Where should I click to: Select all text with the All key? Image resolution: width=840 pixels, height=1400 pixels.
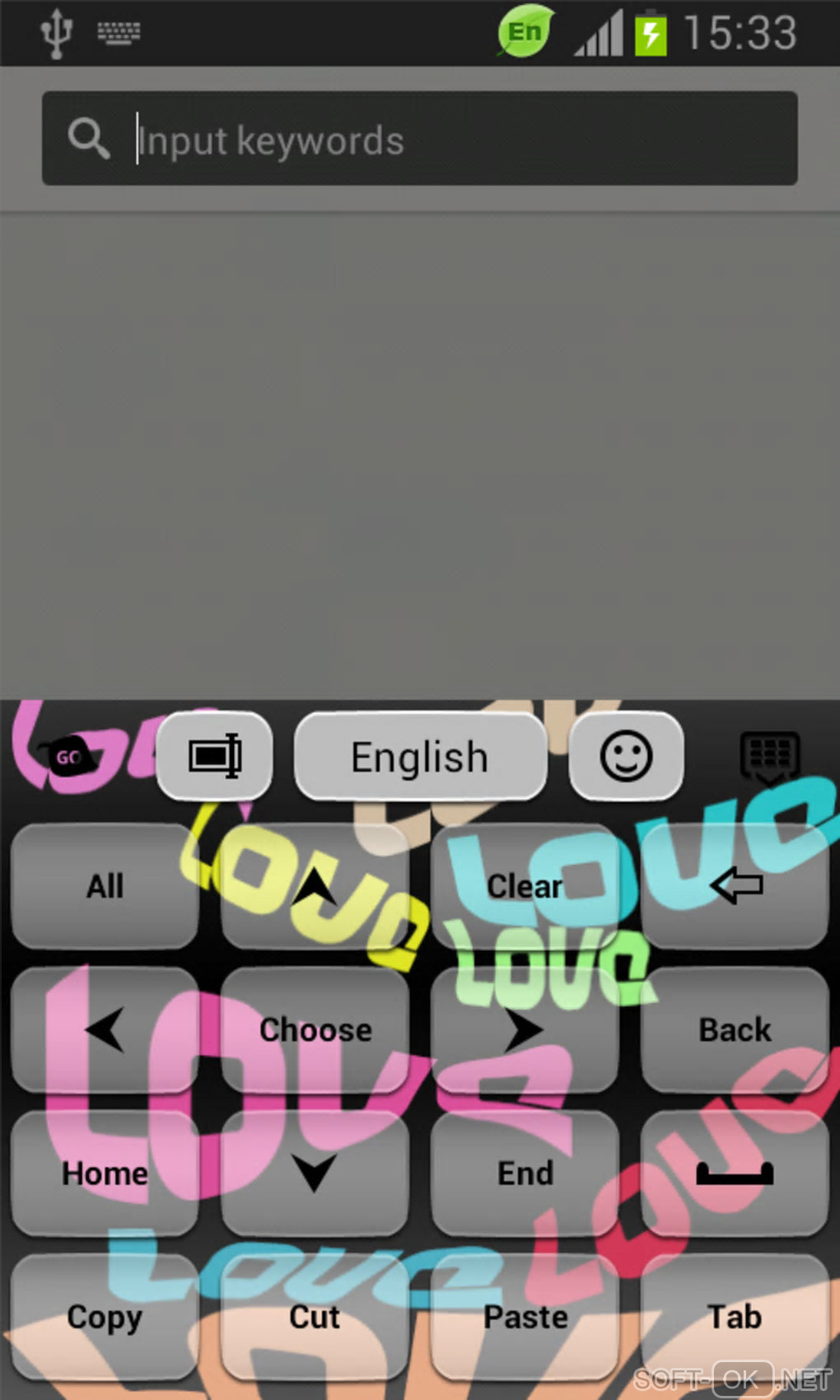coord(105,886)
